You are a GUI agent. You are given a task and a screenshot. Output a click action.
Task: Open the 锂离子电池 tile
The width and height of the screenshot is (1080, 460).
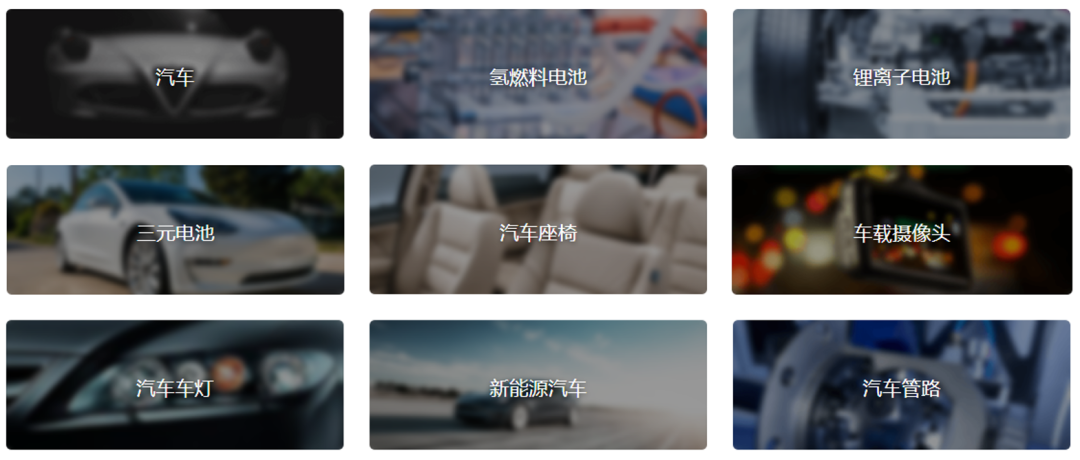click(x=901, y=75)
